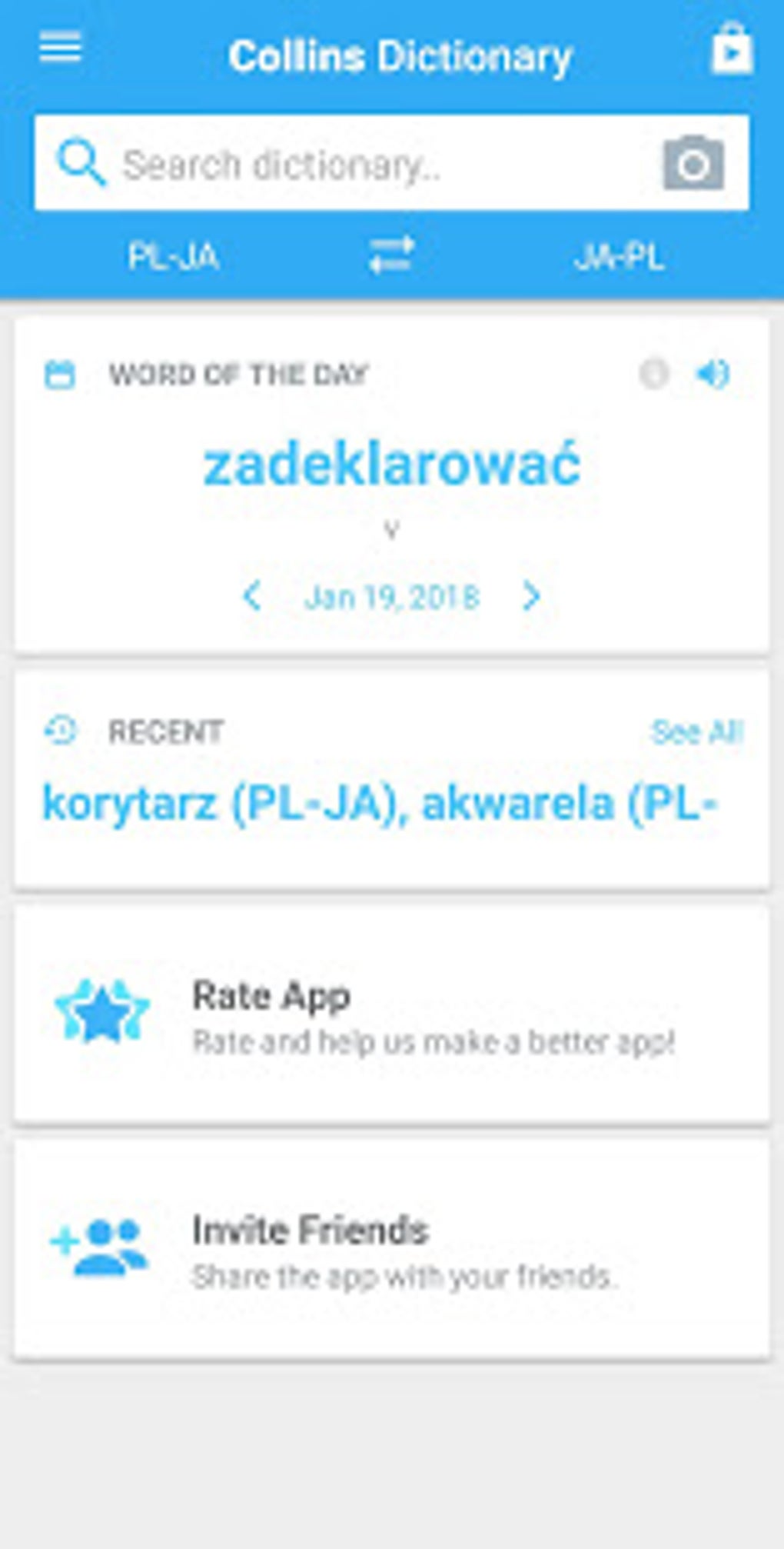Viewport: 784px width, 1549px height.
Task: Open the Rate App card
Action: pos(391,1015)
